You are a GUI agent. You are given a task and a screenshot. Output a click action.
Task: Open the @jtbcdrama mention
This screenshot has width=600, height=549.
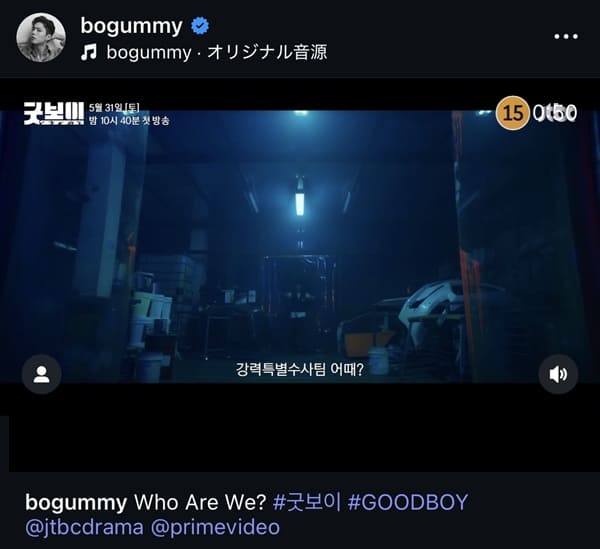(84, 527)
